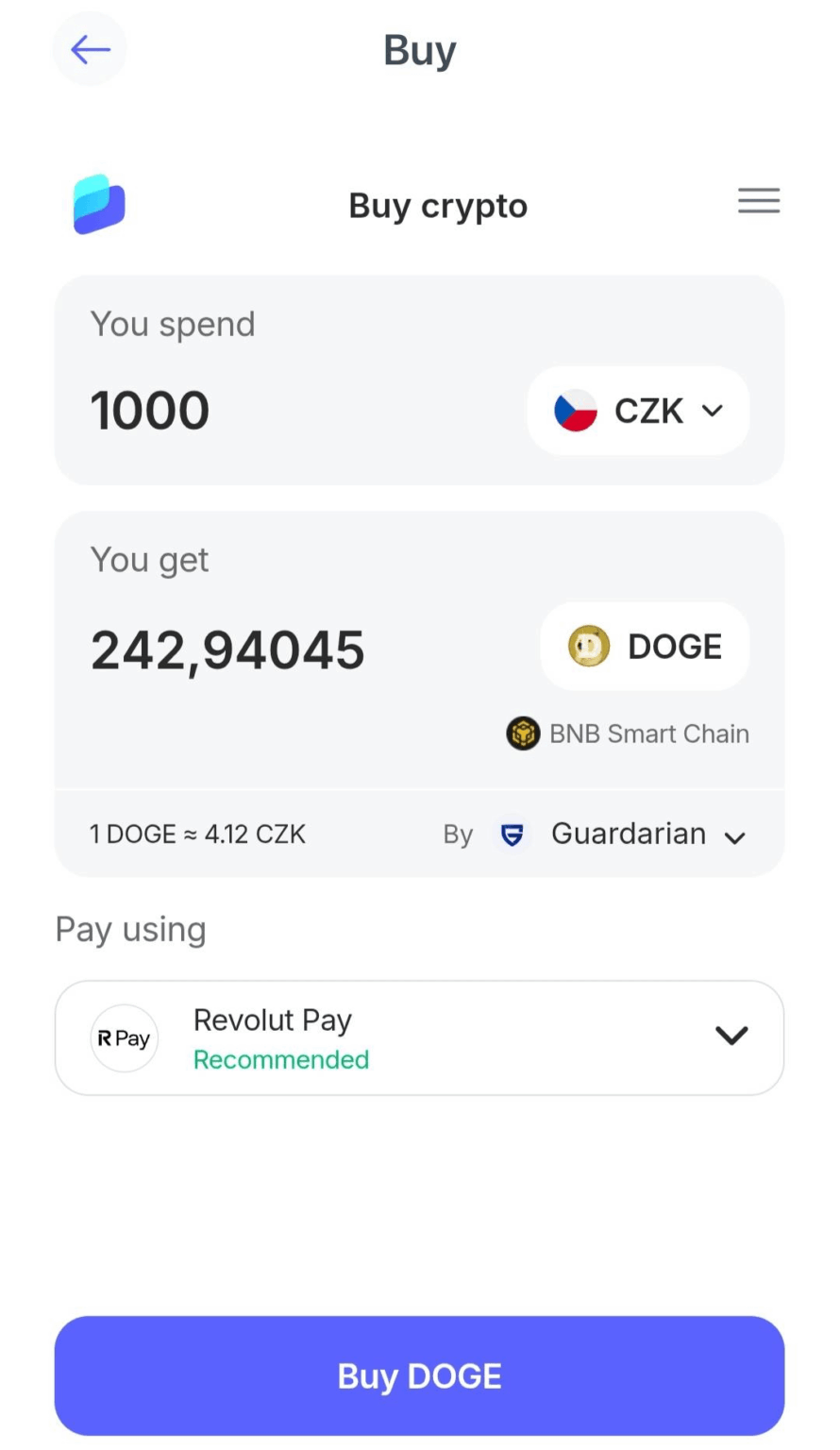840x1450 pixels.
Task: Click the Buy screen title
Action: (x=419, y=49)
